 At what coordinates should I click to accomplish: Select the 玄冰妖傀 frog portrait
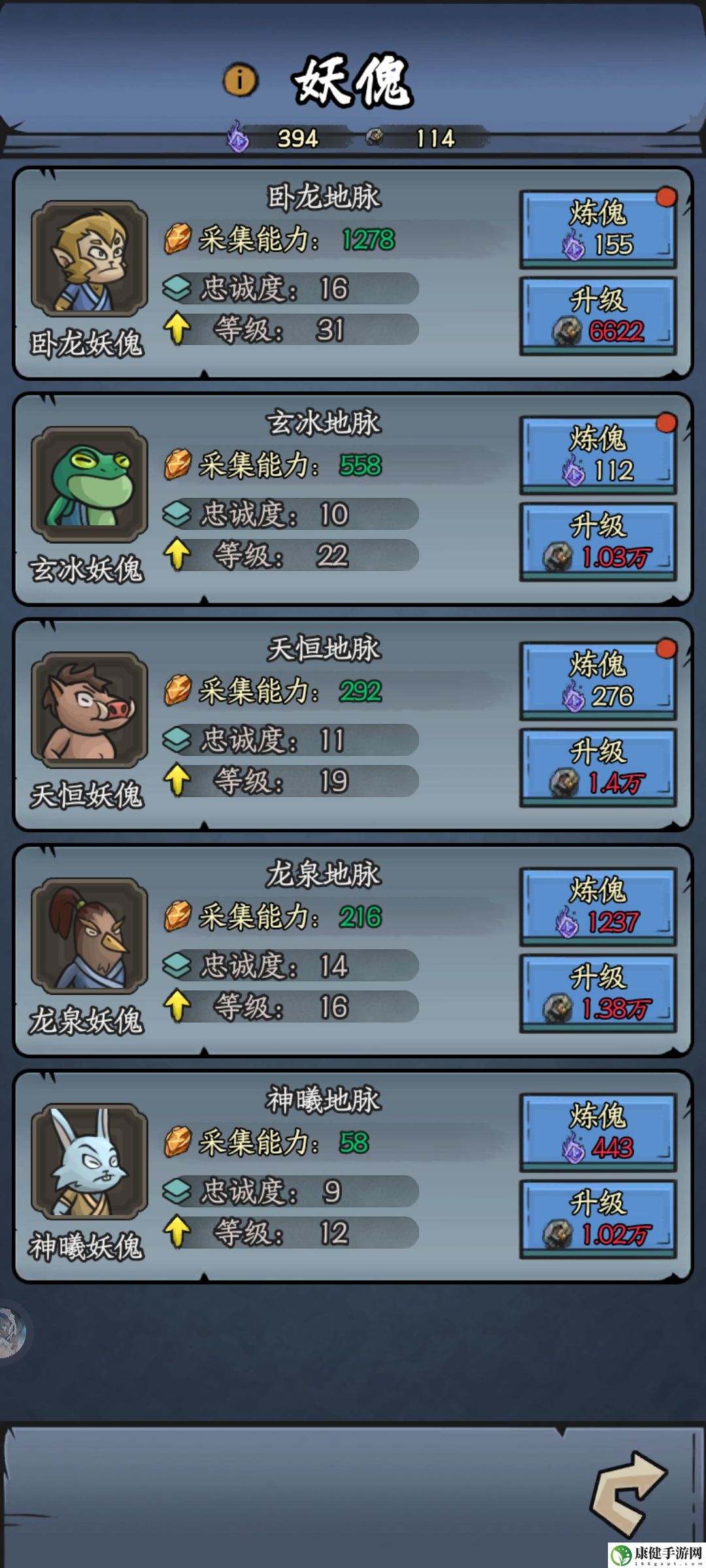pos(90,485)
